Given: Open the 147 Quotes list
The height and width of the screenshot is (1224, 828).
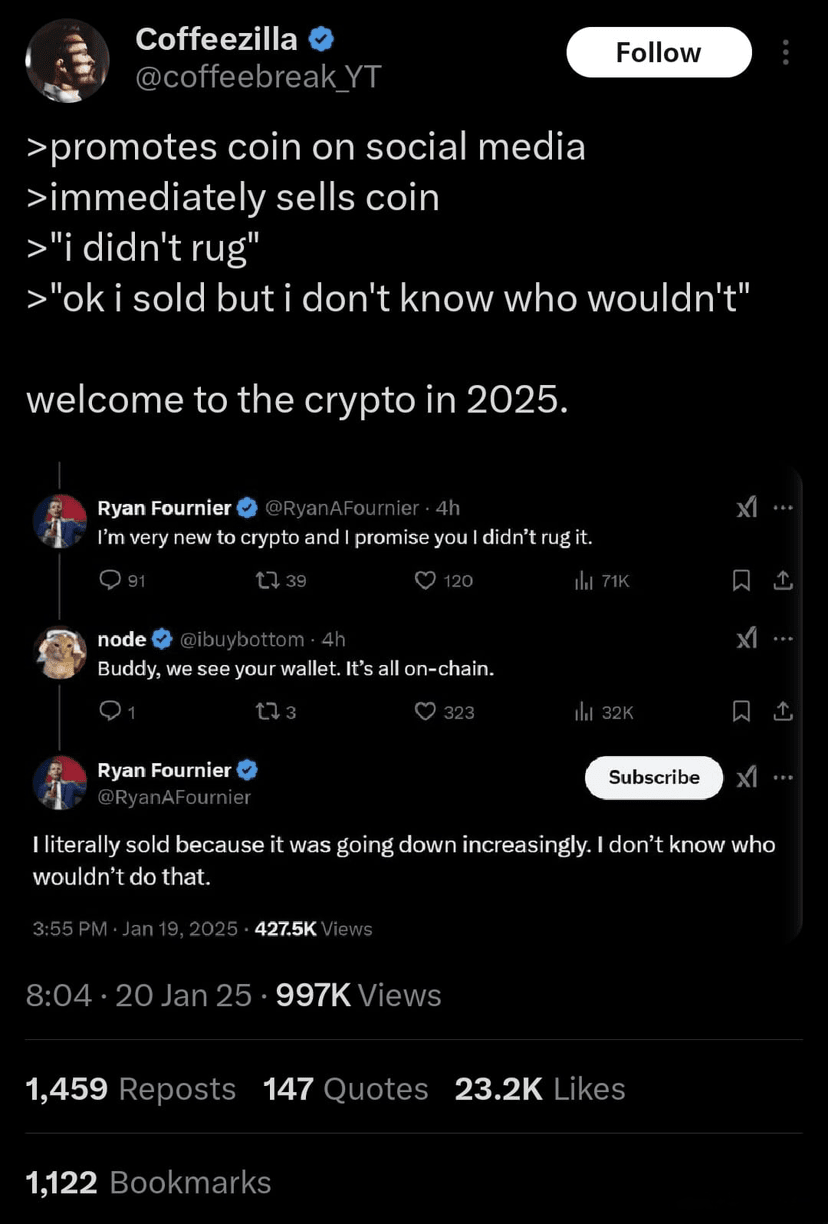Looking at the screenshot, I should (x=345, y=1089).
